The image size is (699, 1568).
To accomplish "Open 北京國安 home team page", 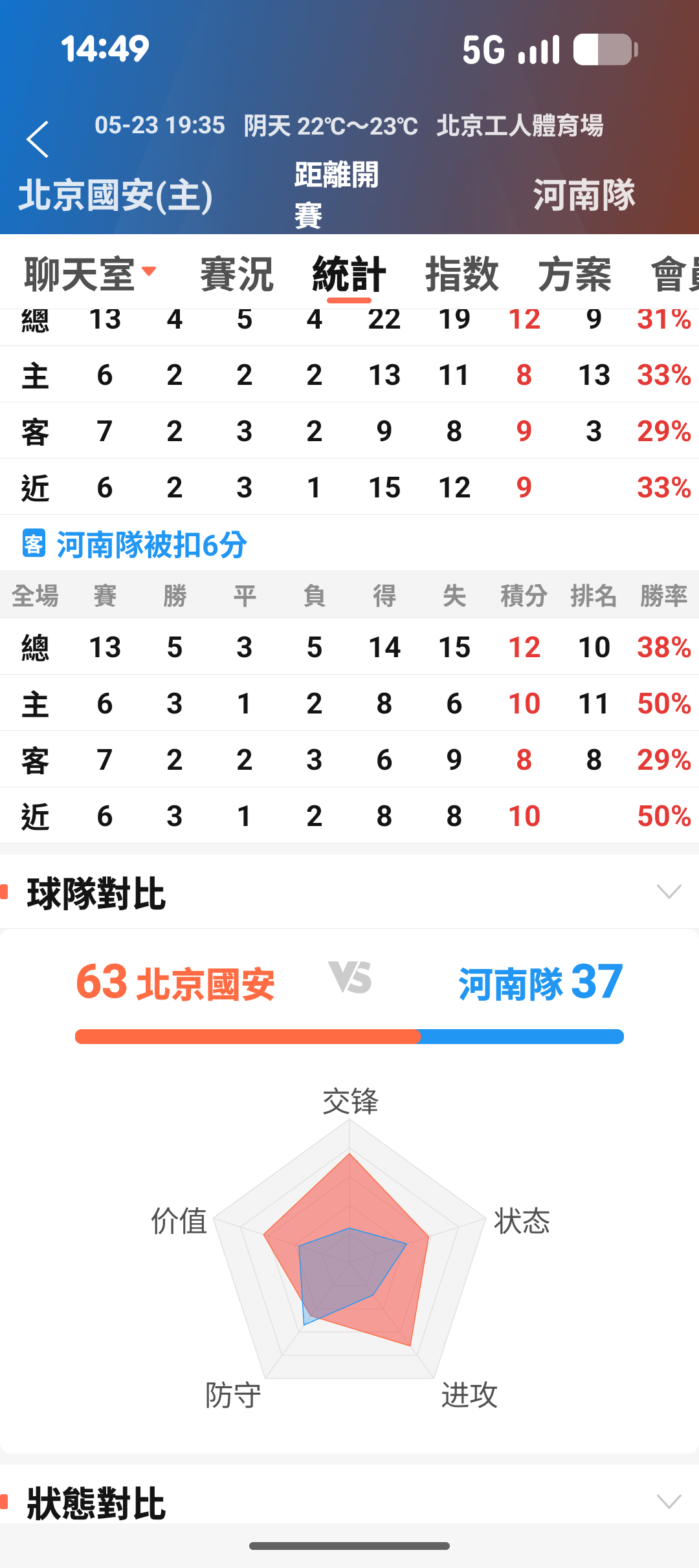I will [x=116, y=195].
